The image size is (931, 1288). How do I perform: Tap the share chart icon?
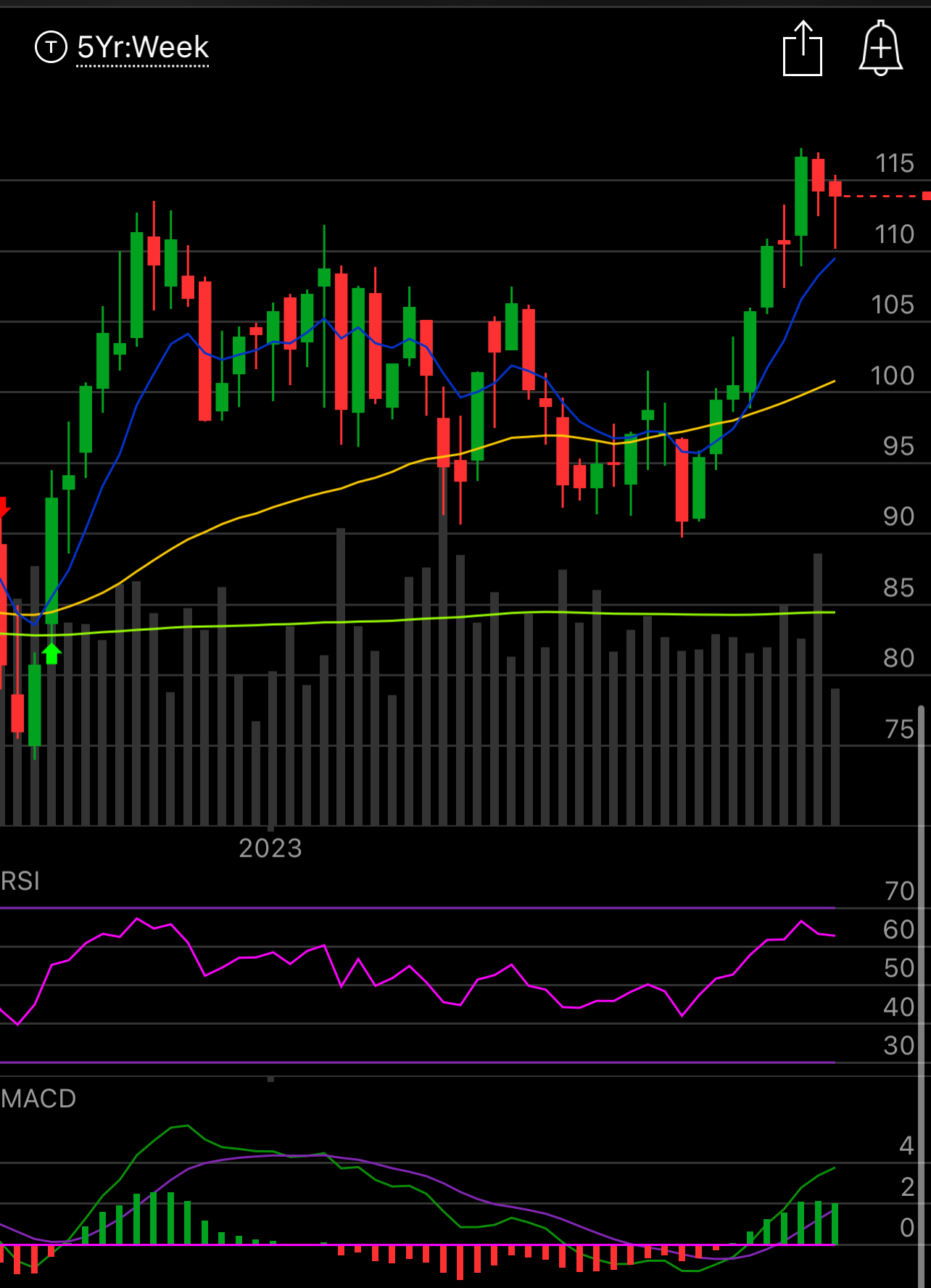pos(803,46)
